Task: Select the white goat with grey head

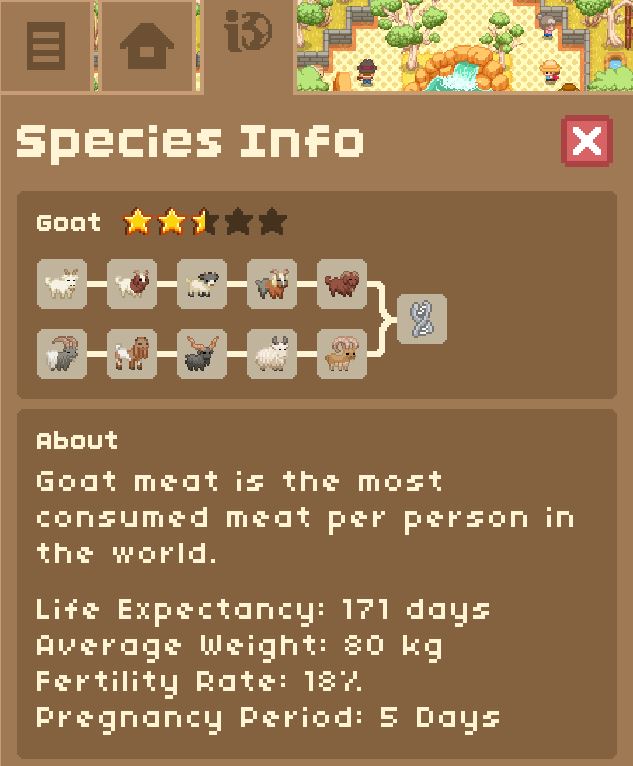Action: 202,284
